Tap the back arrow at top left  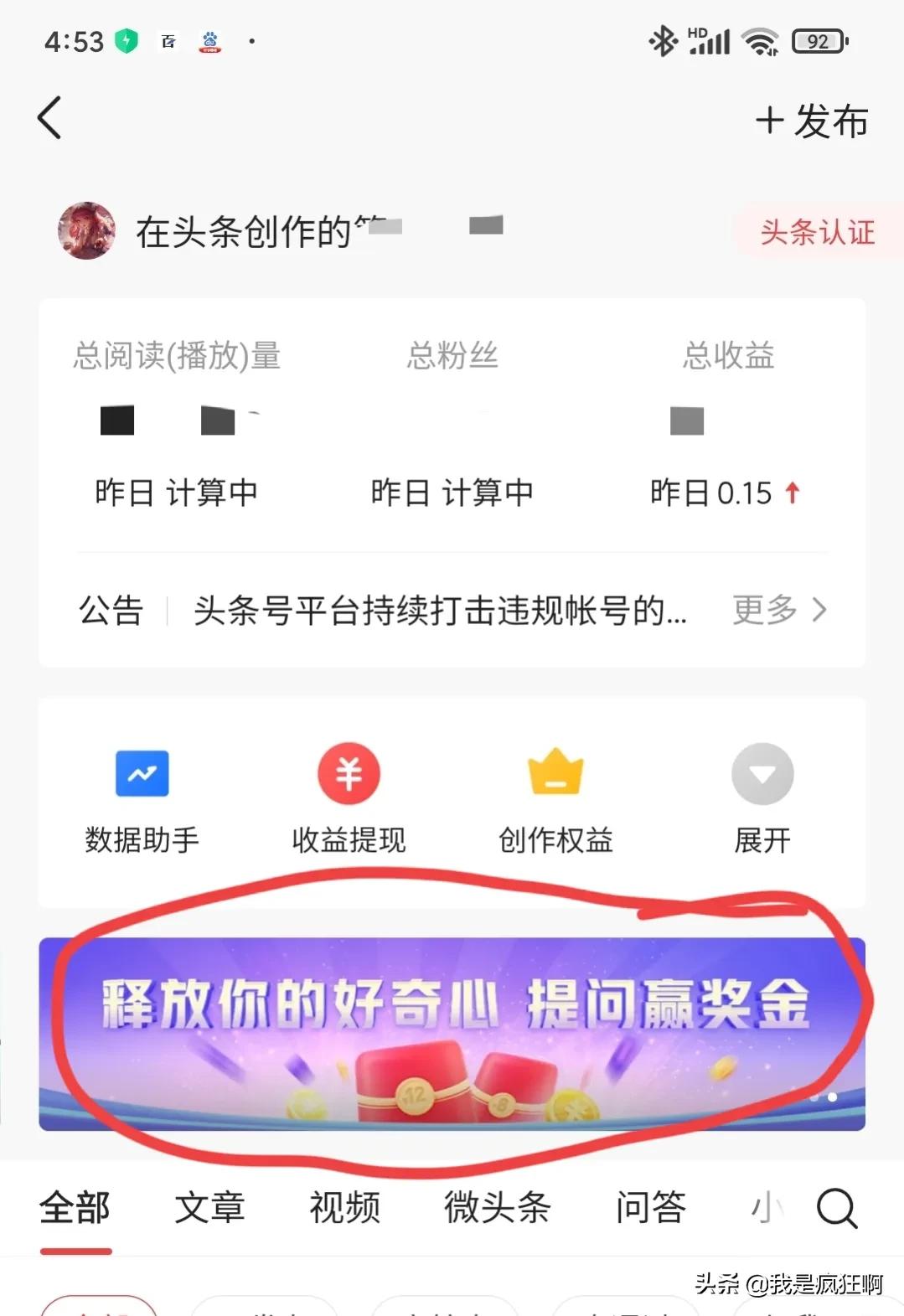coord(50,117)
